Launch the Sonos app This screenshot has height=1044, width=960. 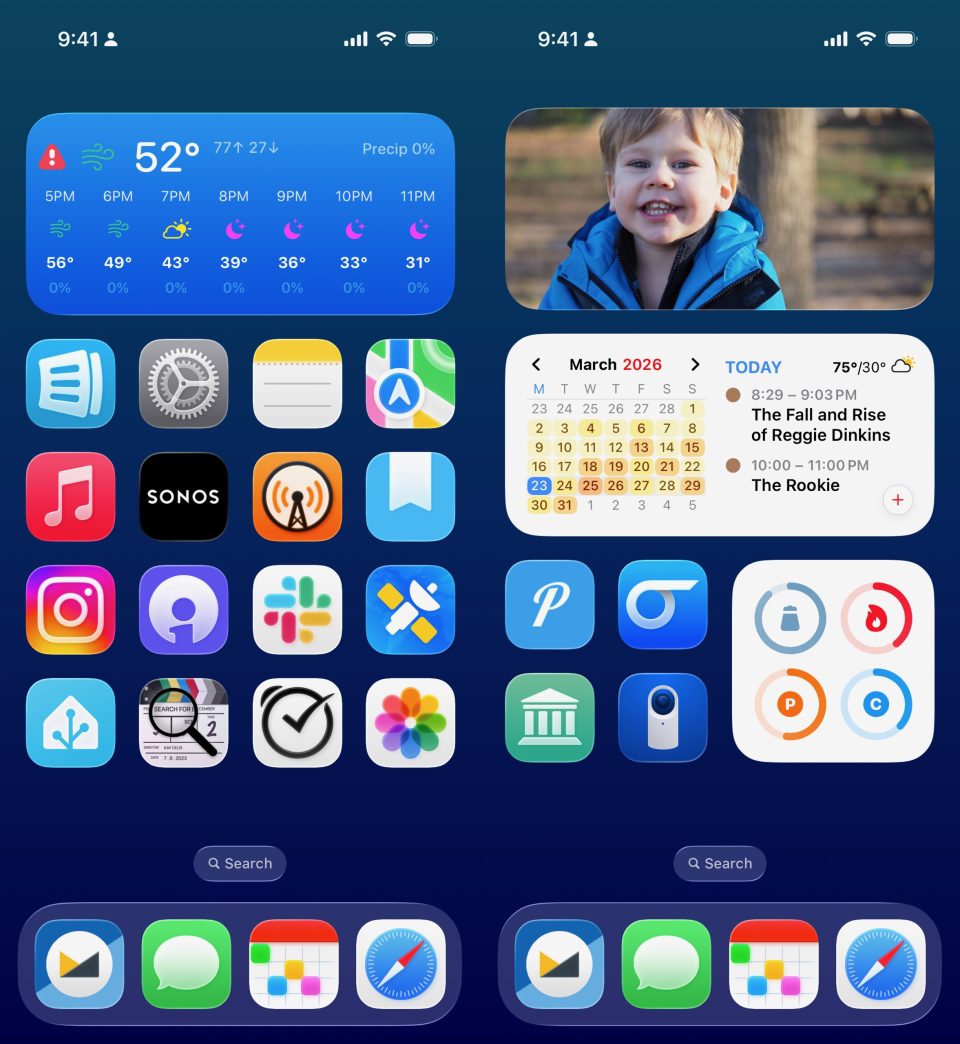[x=183, y=497]
